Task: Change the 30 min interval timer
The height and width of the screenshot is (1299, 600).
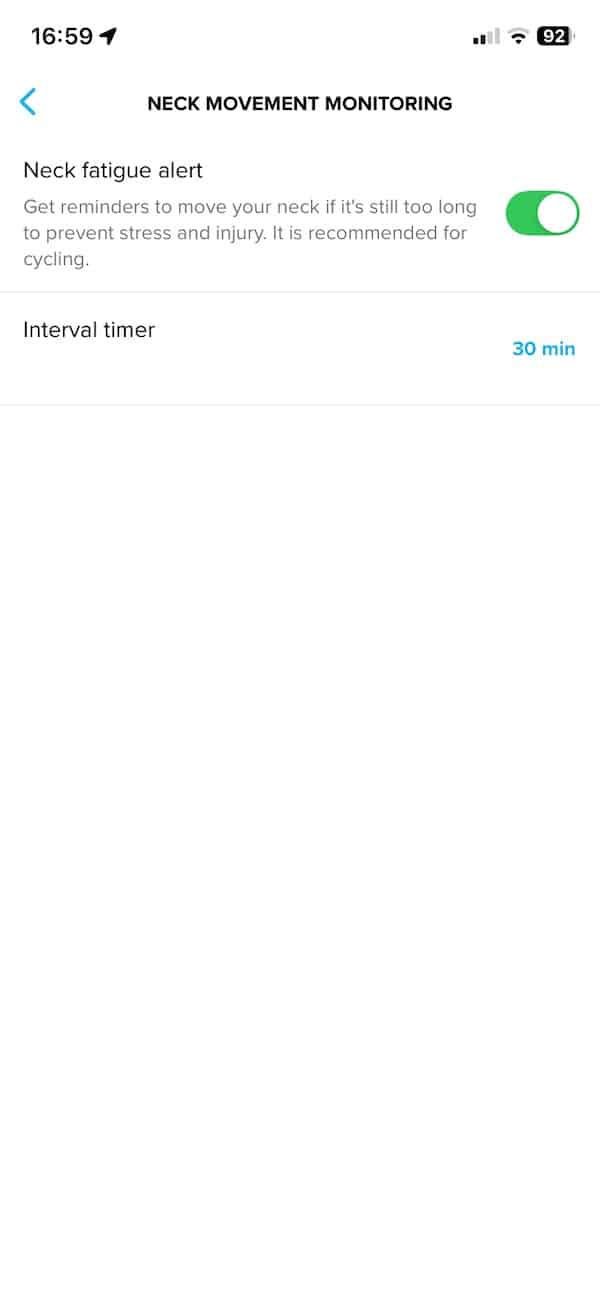Action: coord(543,349)
